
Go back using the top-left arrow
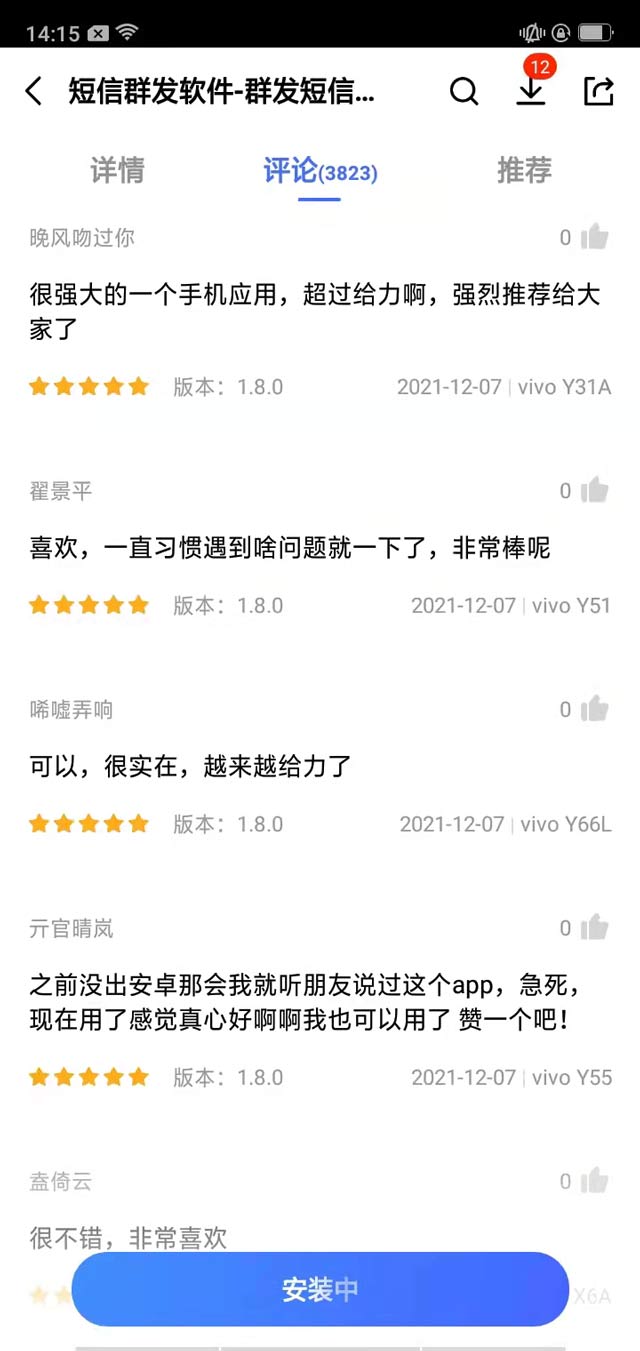[x=34, y=92]
